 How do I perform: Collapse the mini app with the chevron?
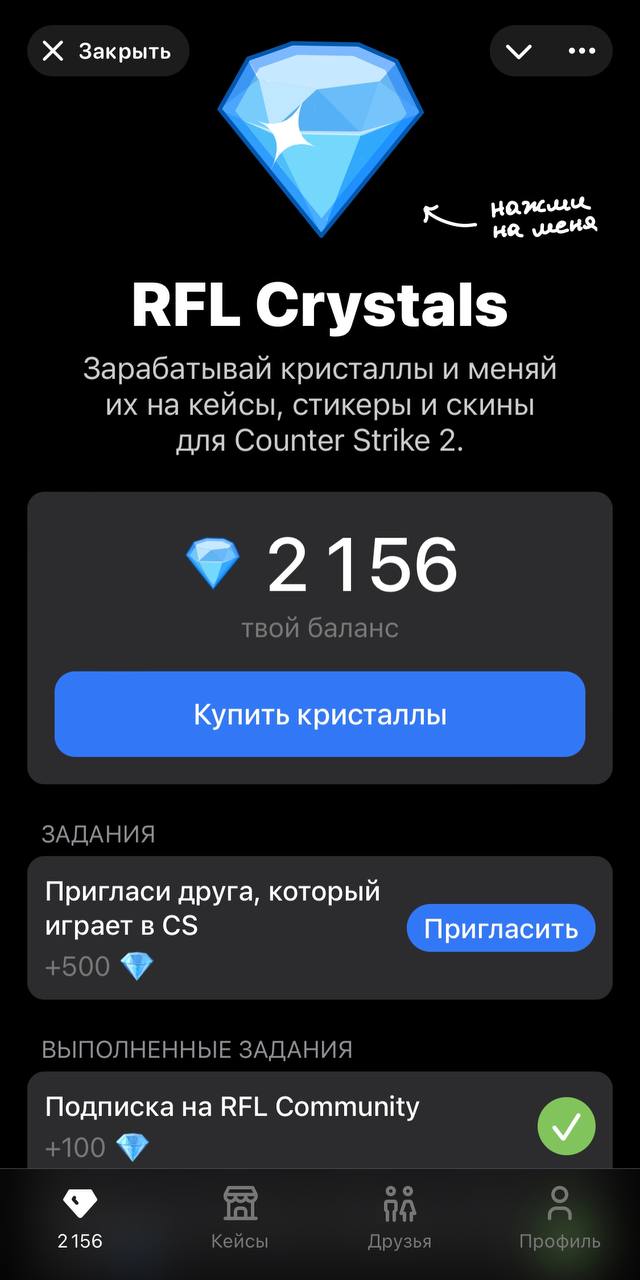coord(518,51)
